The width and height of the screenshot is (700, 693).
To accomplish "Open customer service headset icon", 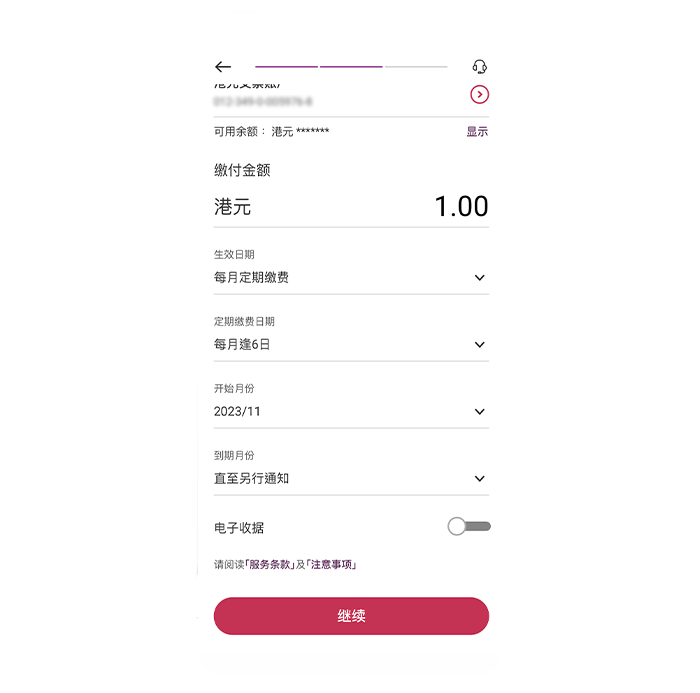I will point(479,67).
